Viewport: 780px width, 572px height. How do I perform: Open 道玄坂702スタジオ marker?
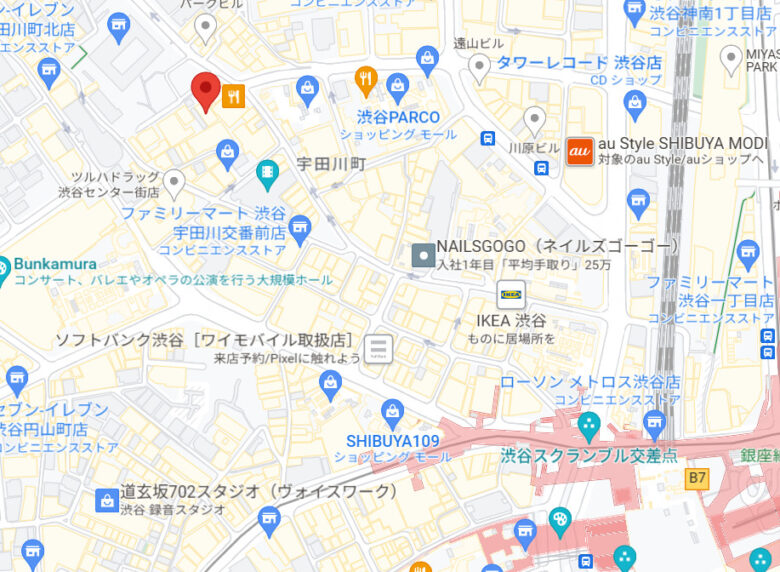click(x=107, y=500)
